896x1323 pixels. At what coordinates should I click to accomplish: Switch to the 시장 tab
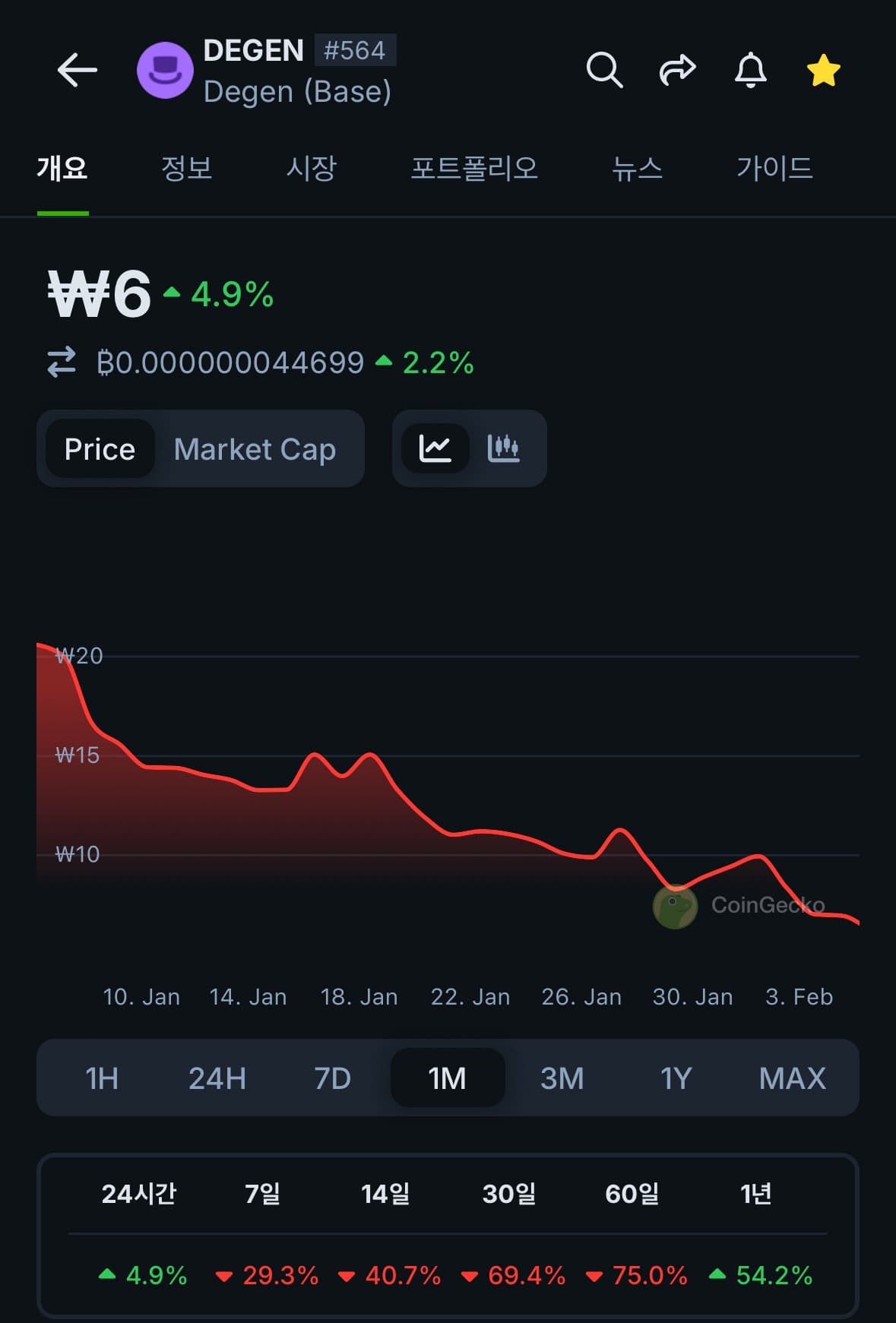click(311, 168)
